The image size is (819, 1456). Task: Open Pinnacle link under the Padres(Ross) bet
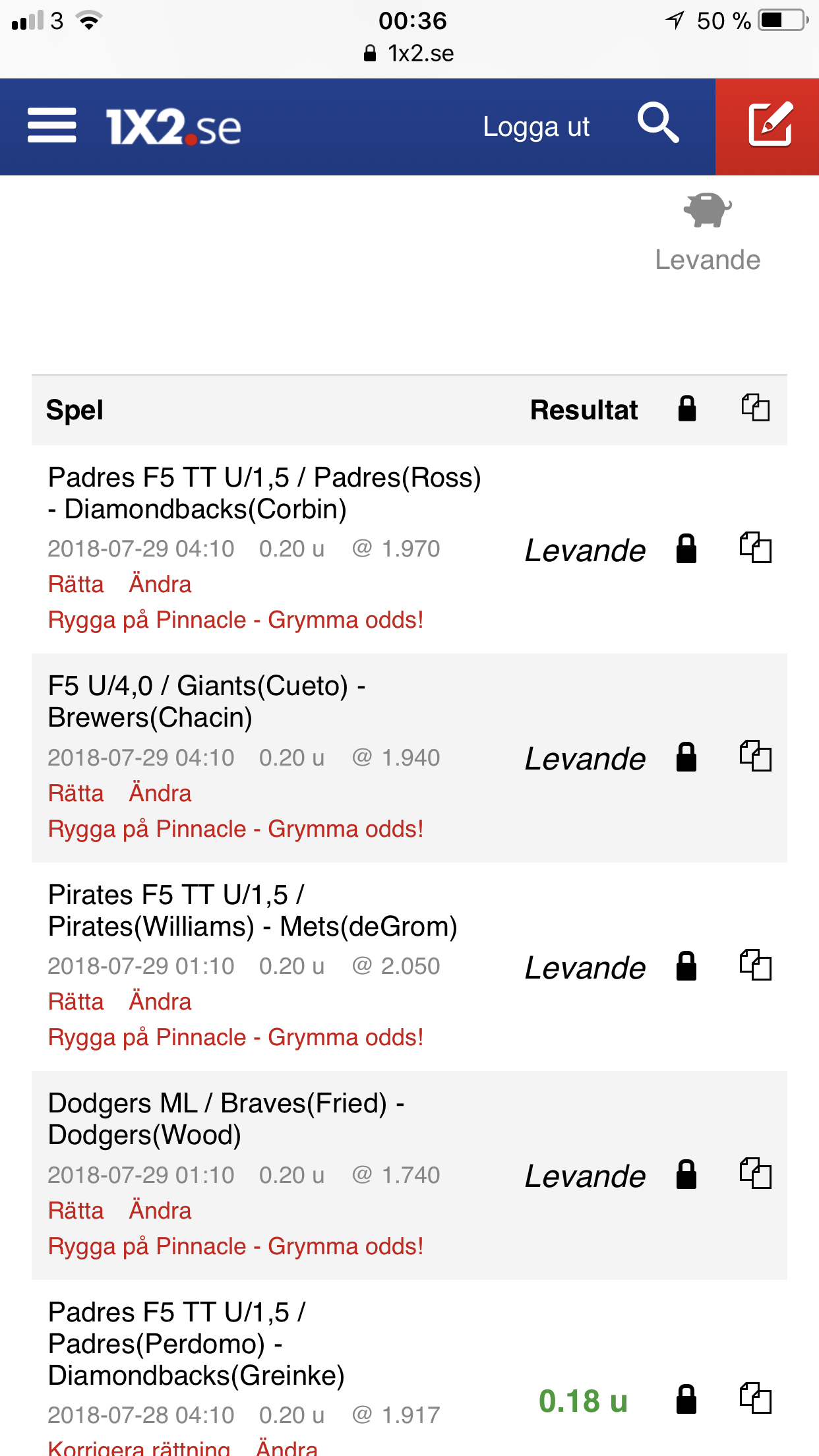click(x=235, y=620)
